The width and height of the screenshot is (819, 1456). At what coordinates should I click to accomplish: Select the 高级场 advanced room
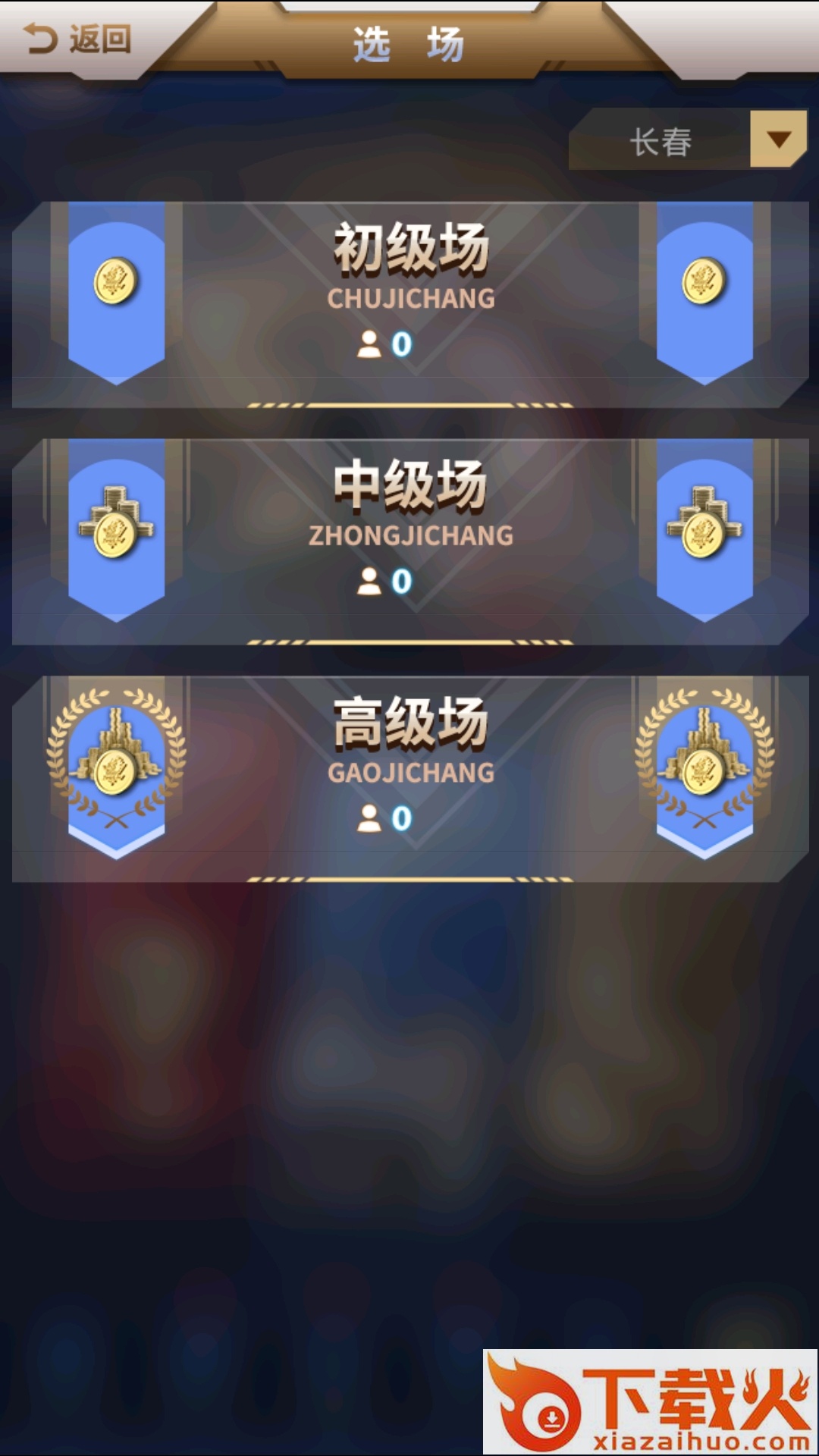point(410,777)
